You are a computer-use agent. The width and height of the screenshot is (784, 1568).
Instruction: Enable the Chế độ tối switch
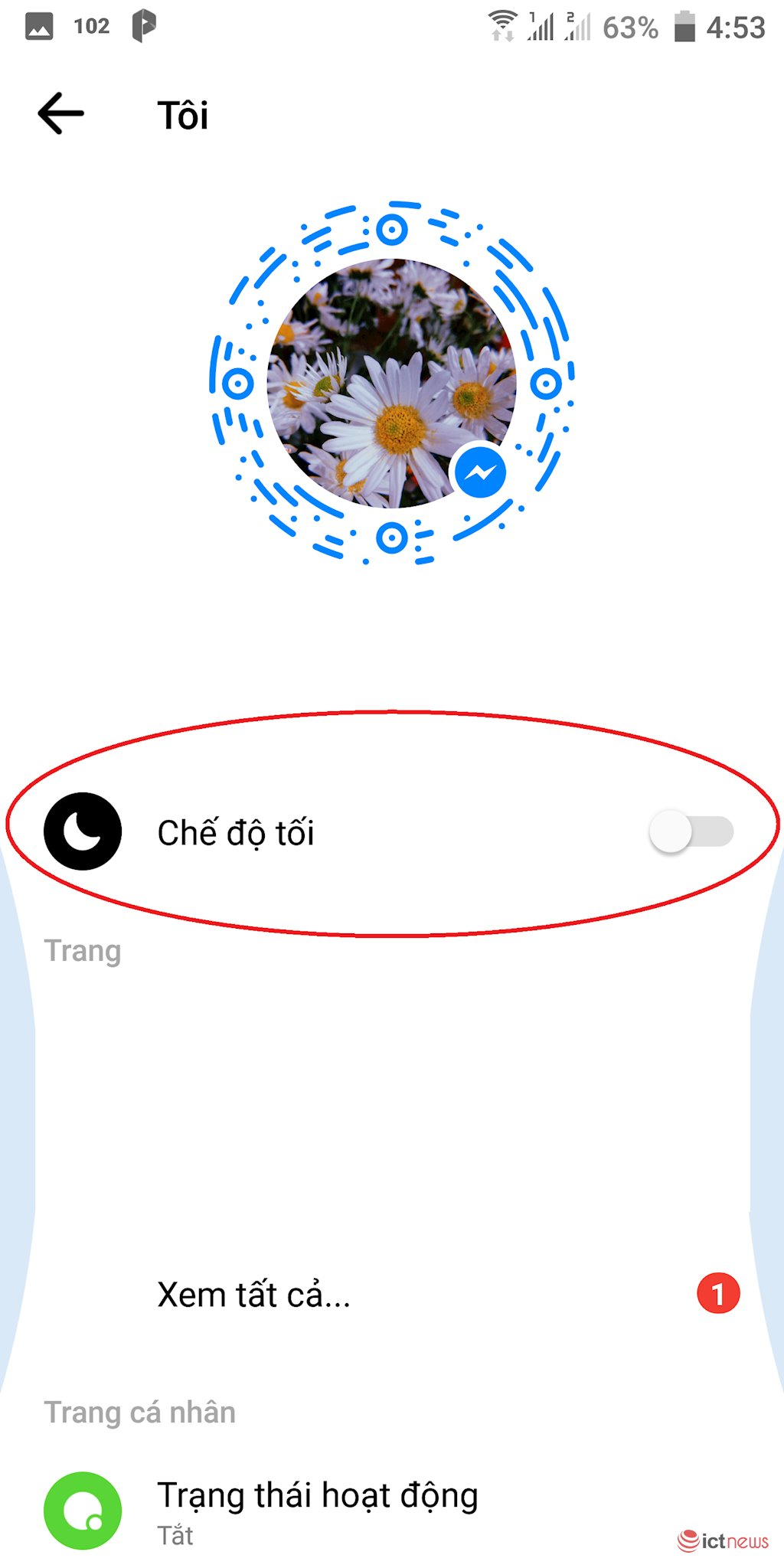coord(691,831)
